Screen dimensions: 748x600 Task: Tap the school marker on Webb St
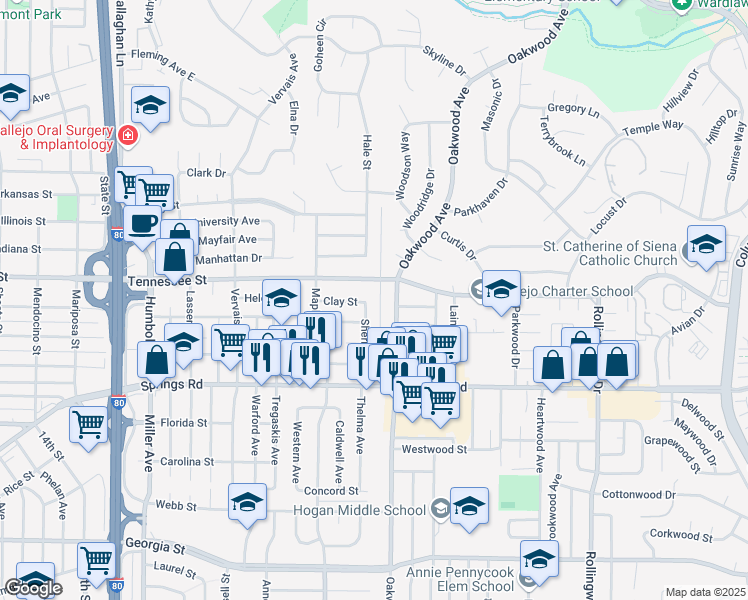(247, 503)
